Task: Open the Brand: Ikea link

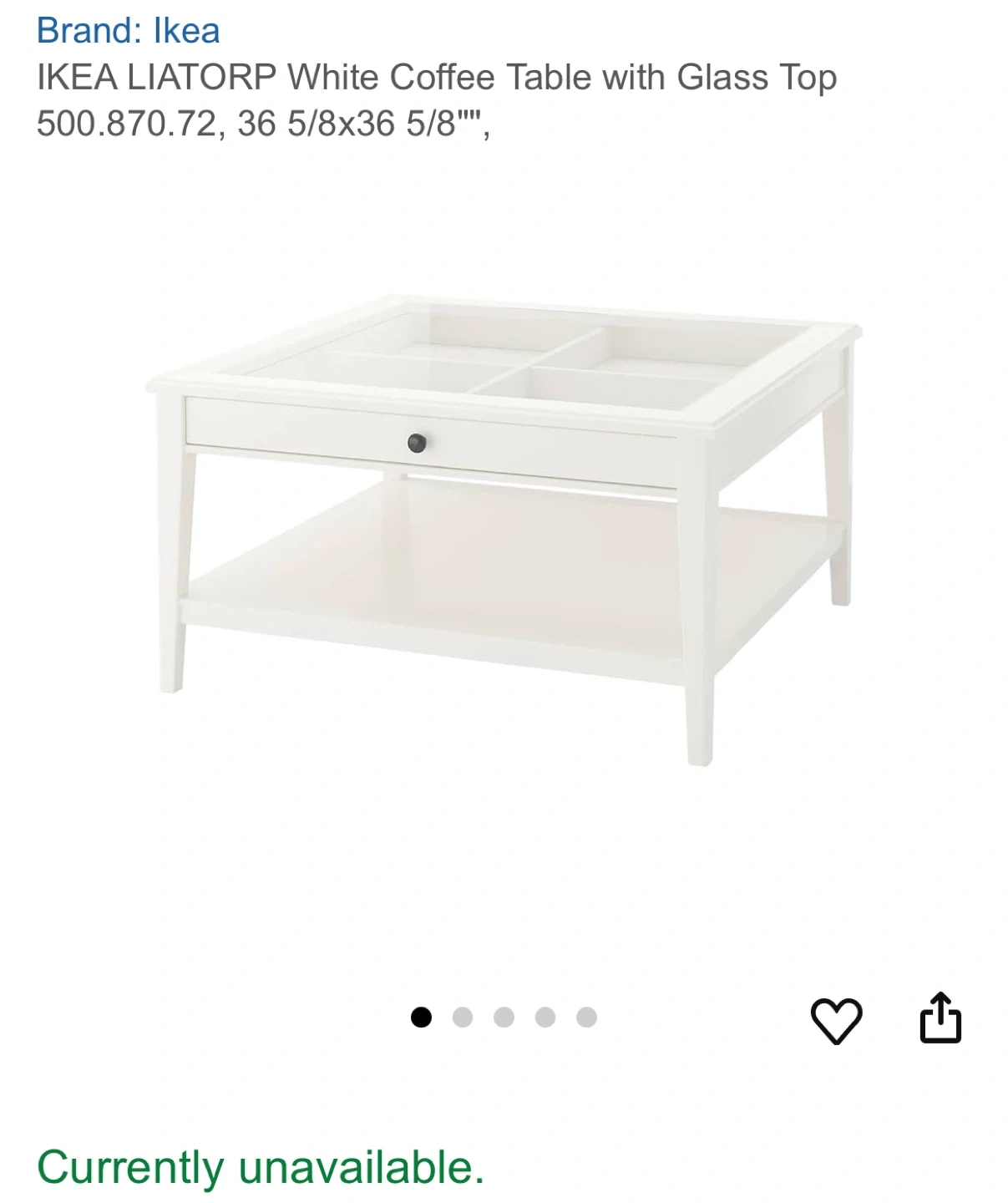Action: pos(128,31)
